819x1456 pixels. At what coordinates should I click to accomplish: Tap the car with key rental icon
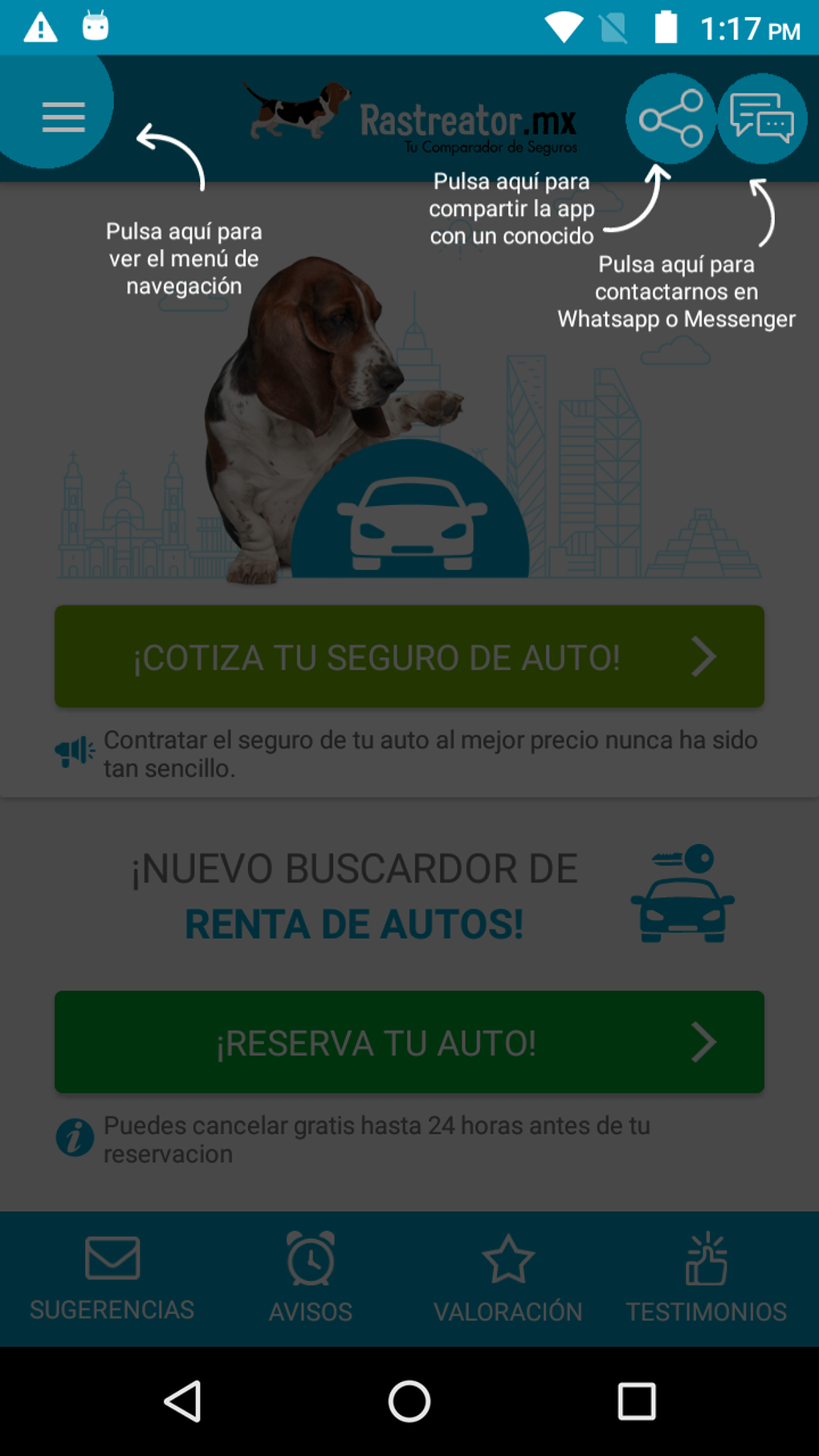click(682, 894)
